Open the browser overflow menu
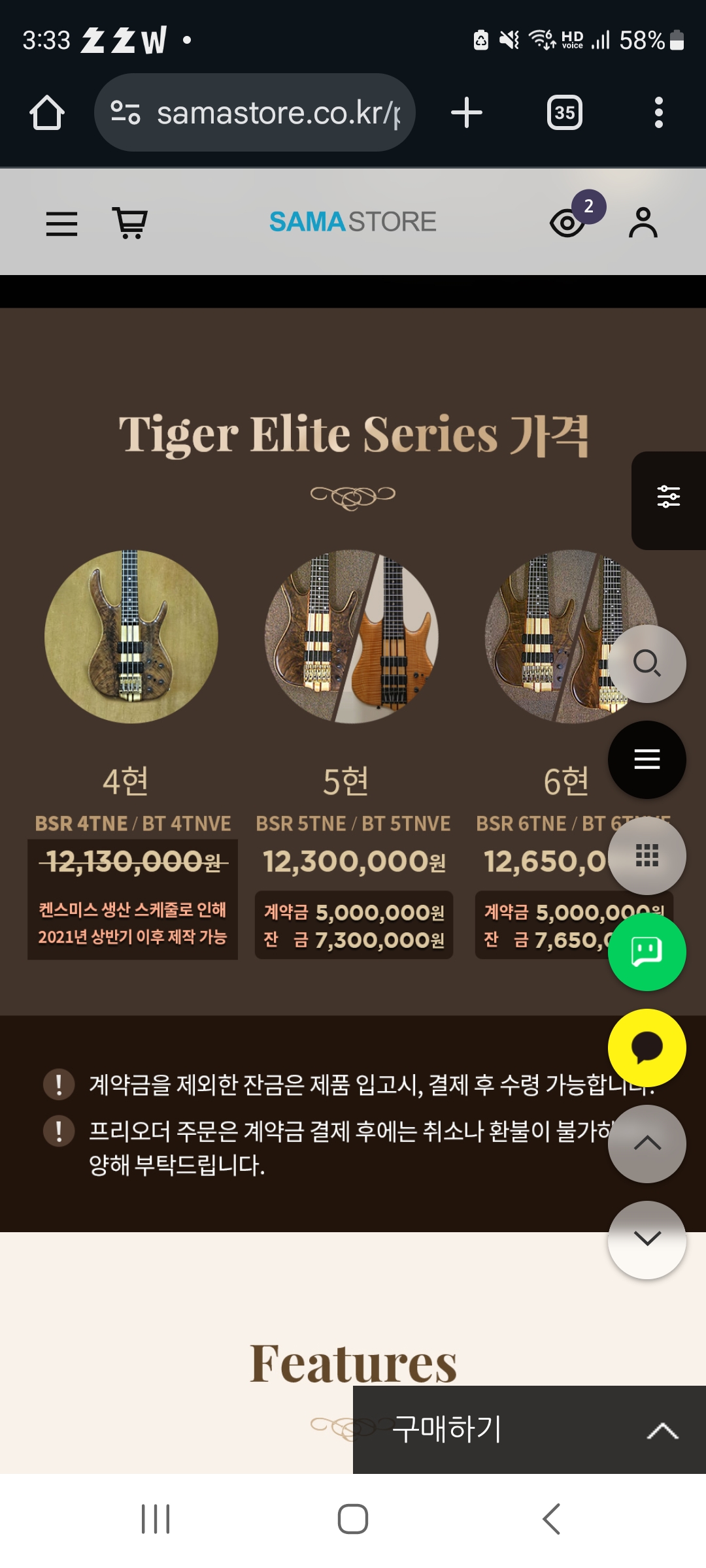706x1568 pixels. [658, 113]
